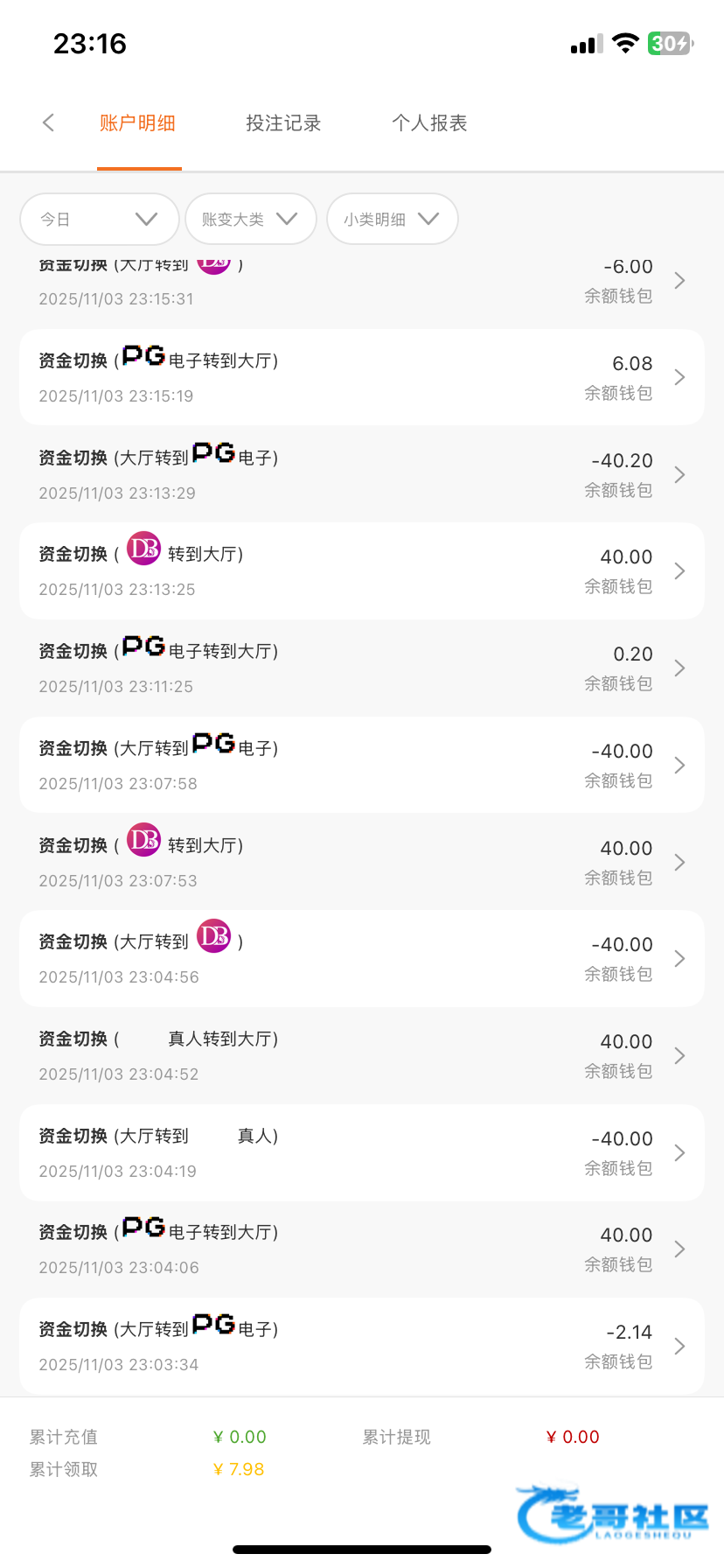View the 大厅转到真人 record at 23:04:19
This screenshot has height=1568, width=724.
click(361, 1152)
